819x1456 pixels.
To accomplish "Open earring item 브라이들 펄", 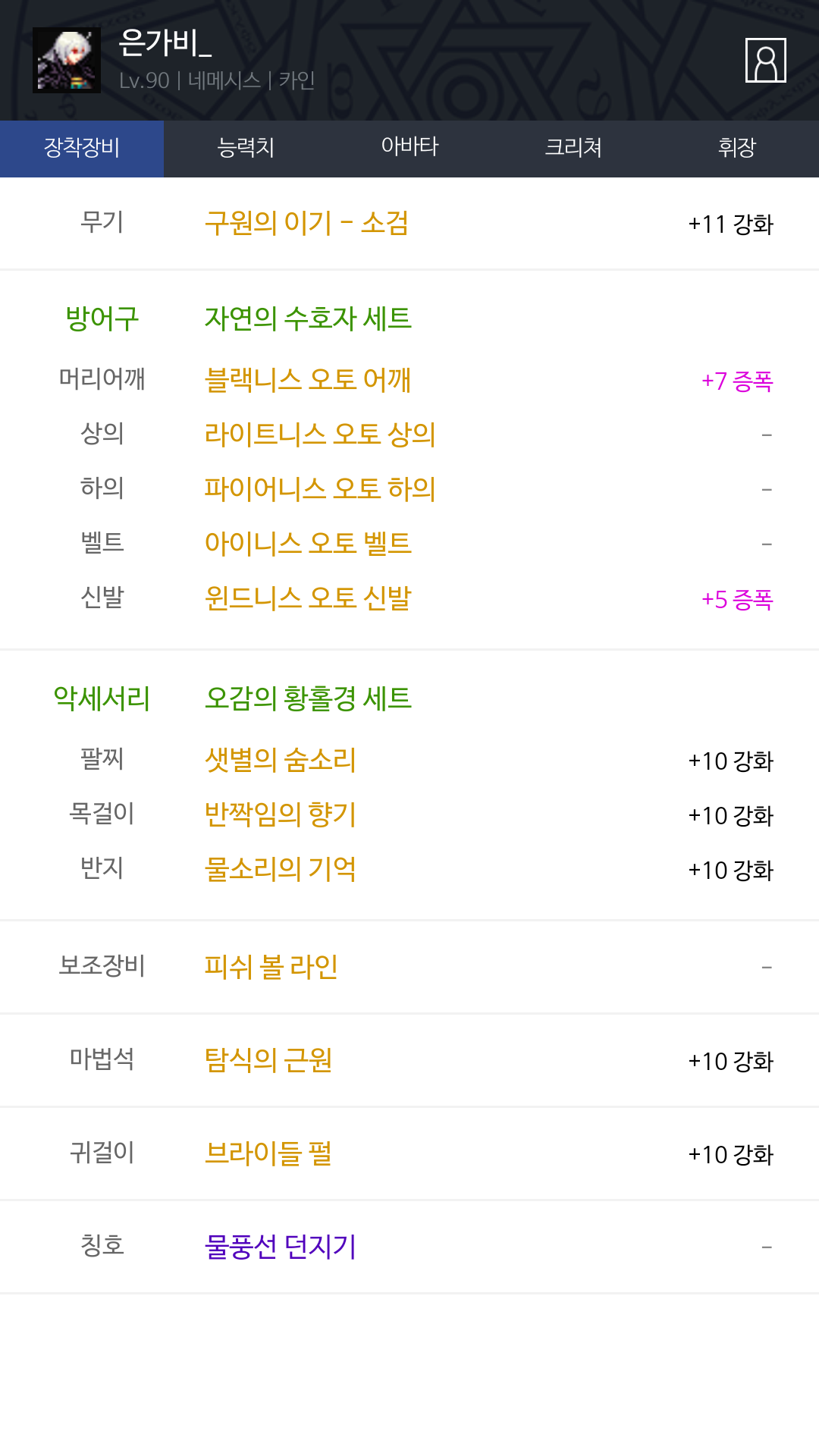I will coord(268,1153).
